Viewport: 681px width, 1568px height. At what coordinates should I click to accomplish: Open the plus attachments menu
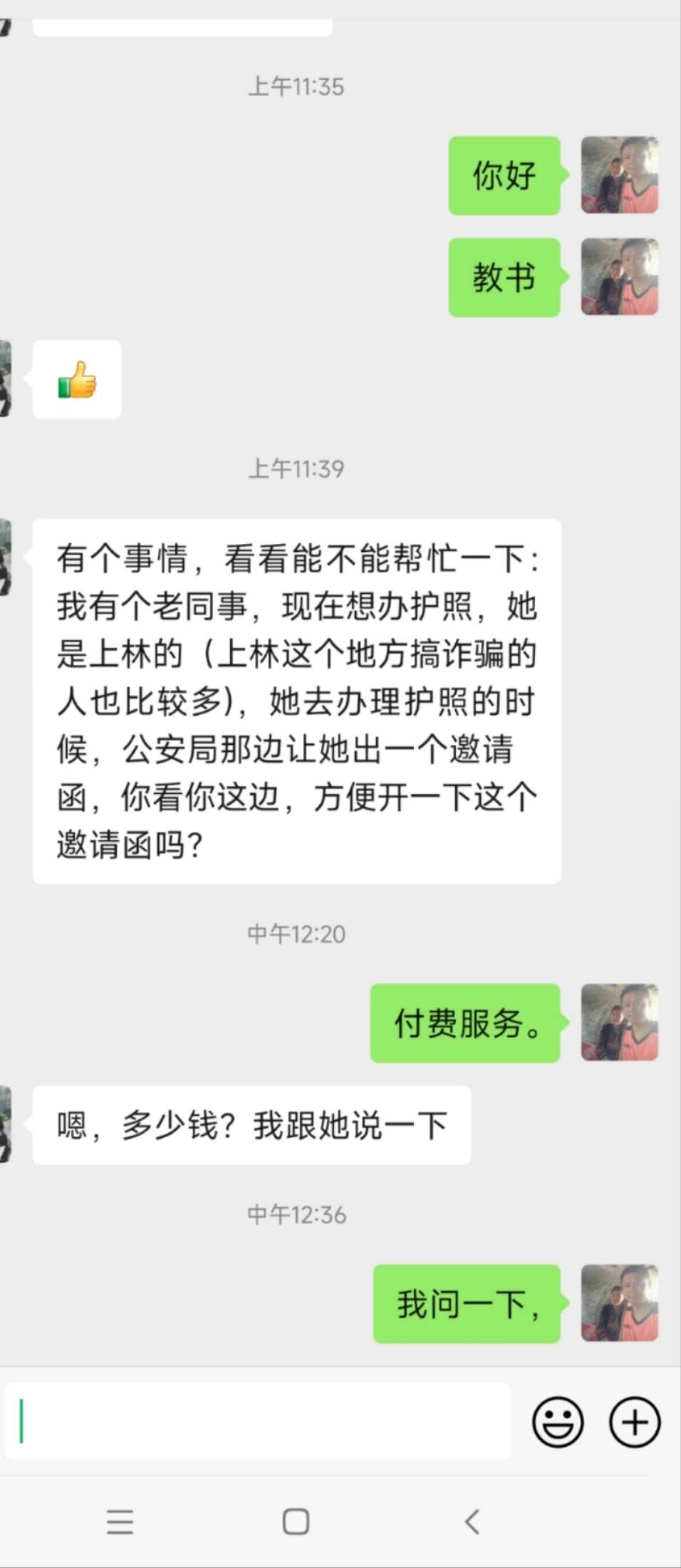(634, 1421)
